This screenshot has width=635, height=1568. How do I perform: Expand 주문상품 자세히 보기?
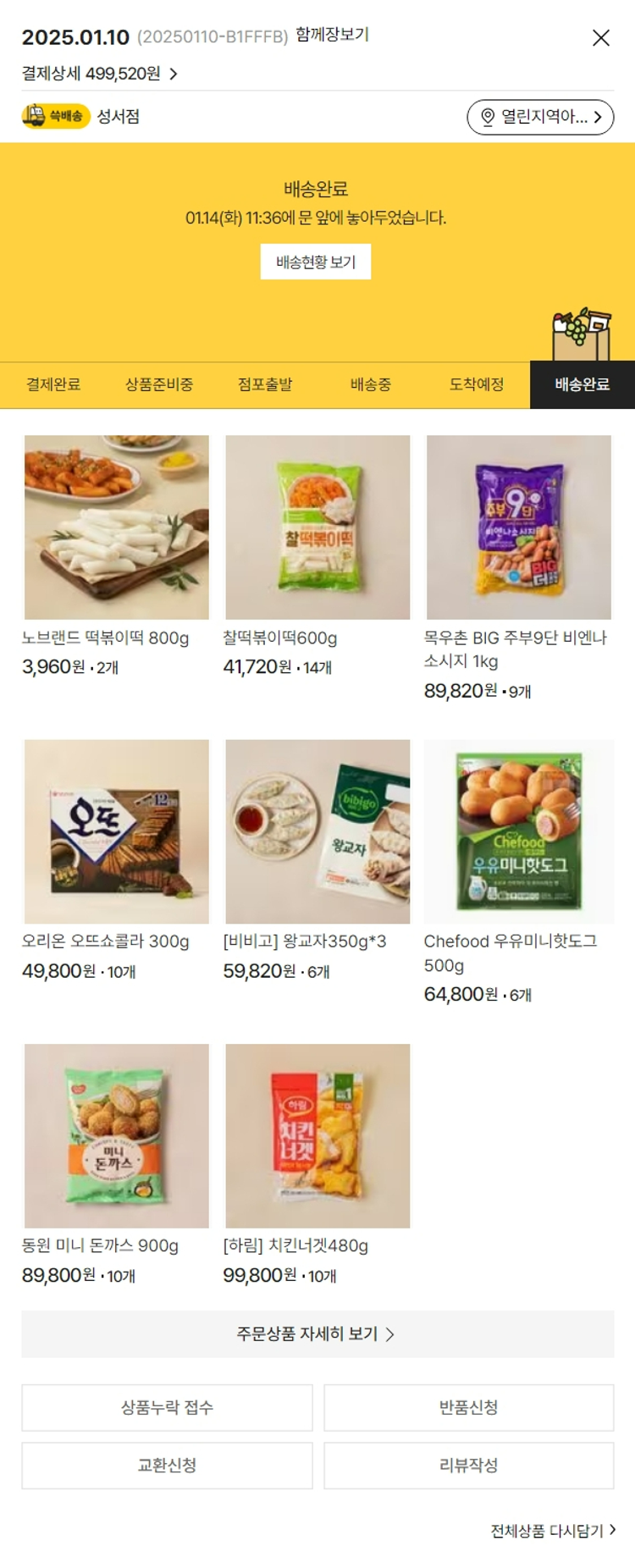click(x=317, y=1334)
